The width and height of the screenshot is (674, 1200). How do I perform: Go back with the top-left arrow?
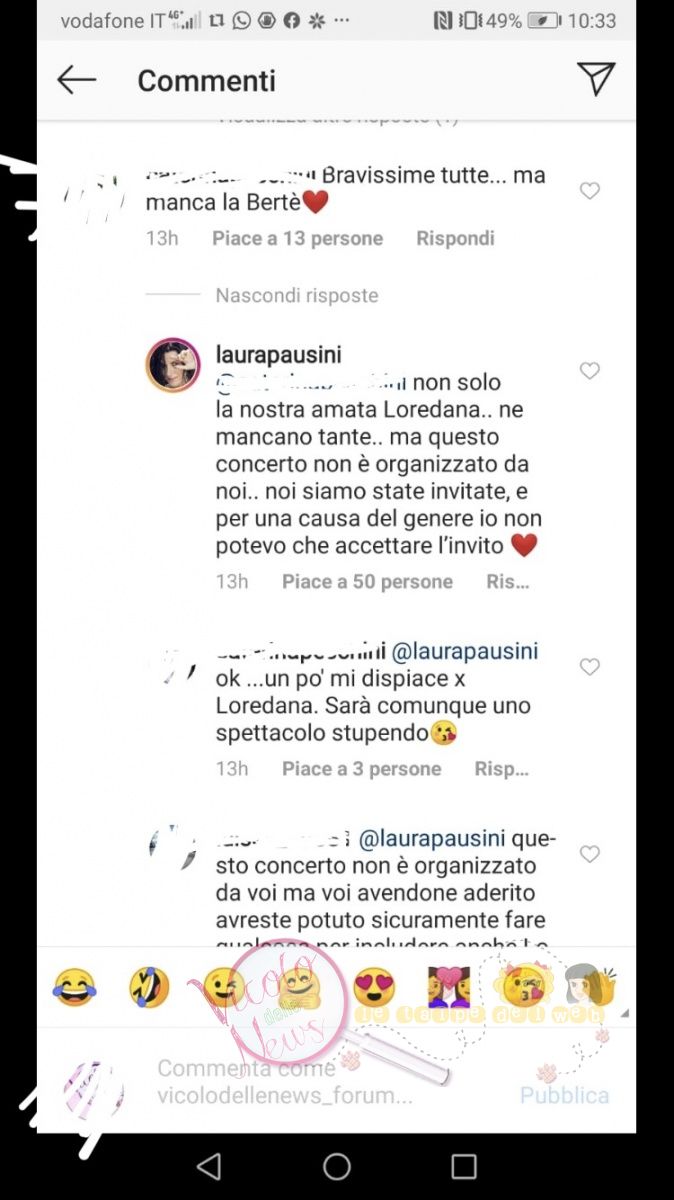[x=77, y=80]
